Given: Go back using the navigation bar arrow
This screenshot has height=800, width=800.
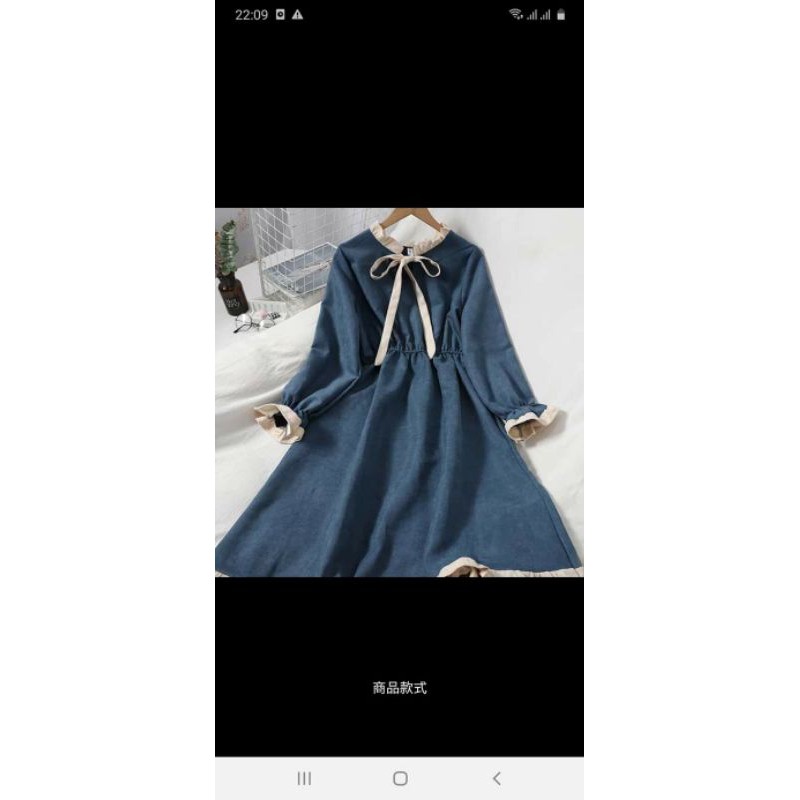Looking at the screenshot, I should pyautogui.click(x=496, y=778).
